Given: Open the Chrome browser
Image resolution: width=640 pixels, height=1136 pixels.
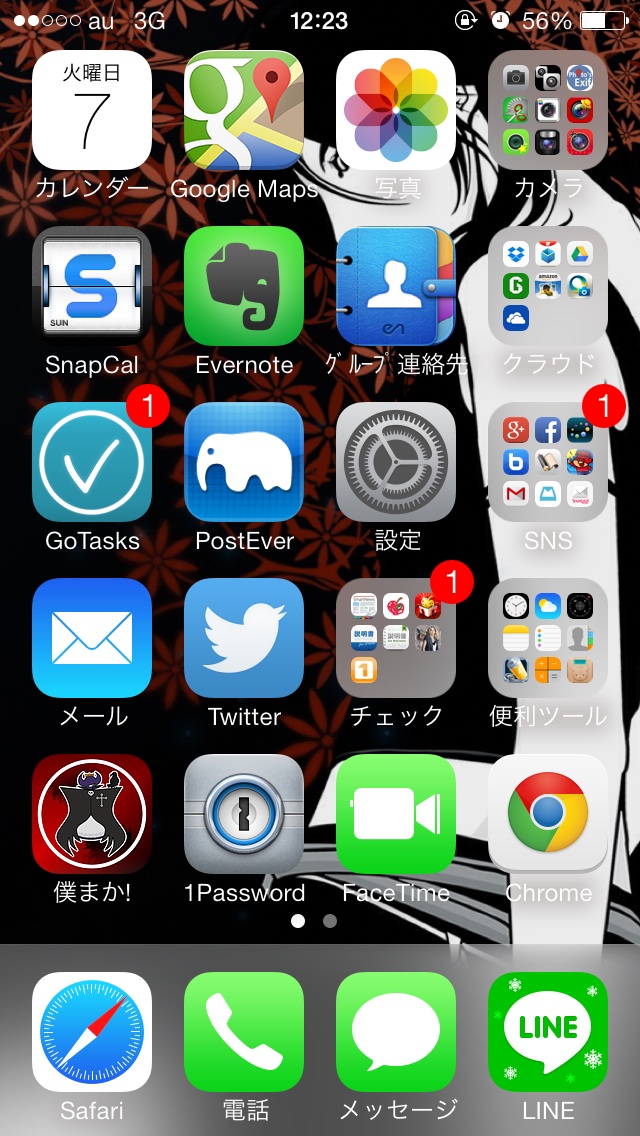Looking at the screenshot, I should (x=548, y=814).
